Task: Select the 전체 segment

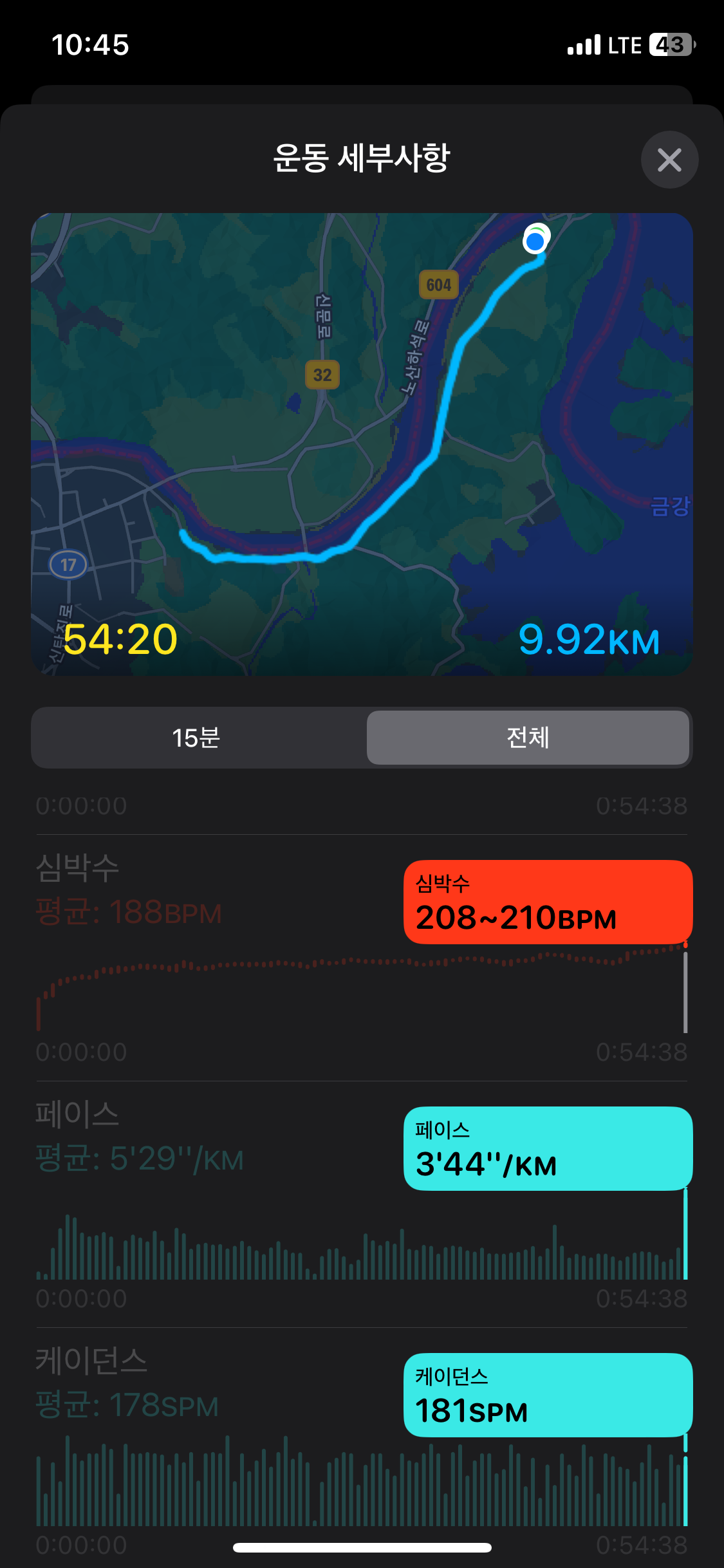Action: [x=528, y=738]
